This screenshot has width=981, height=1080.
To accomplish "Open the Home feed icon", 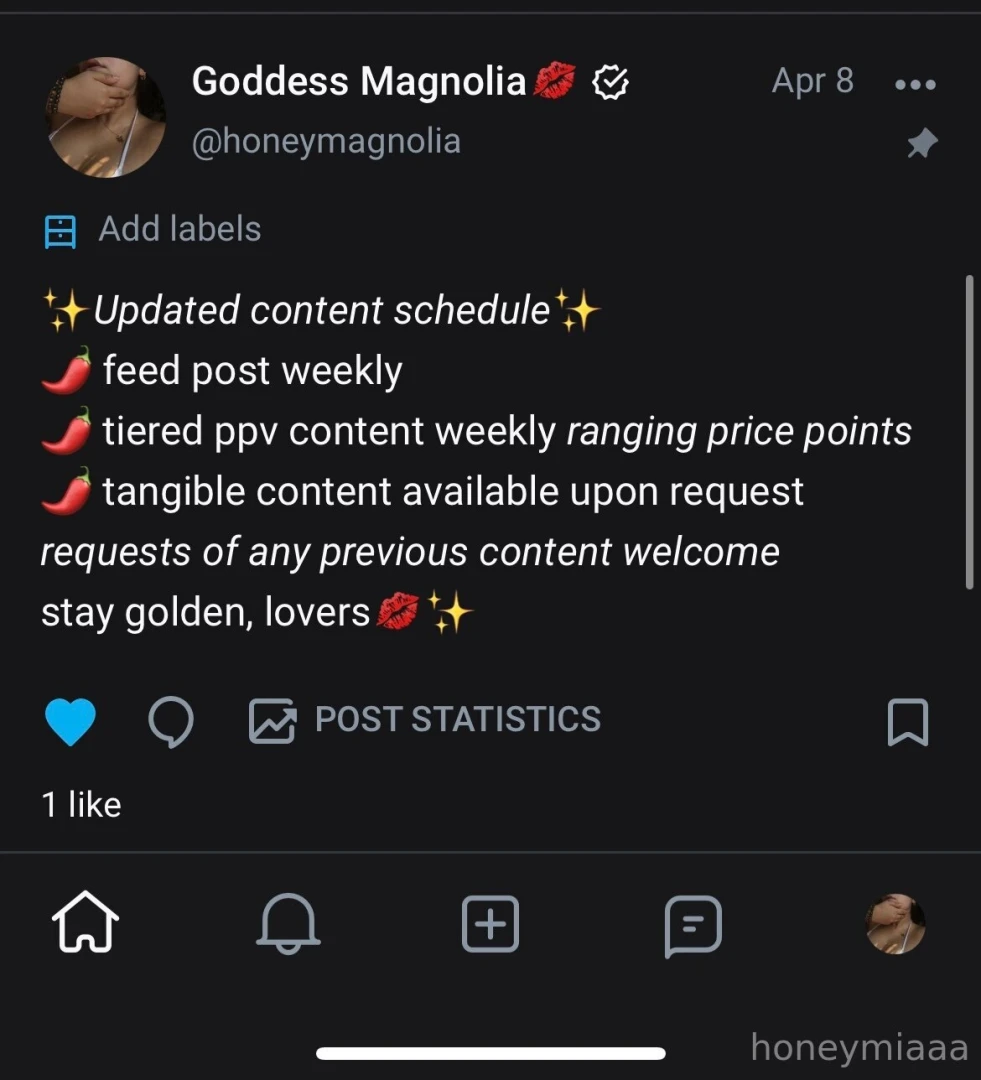I will click(x=84, y=924).
